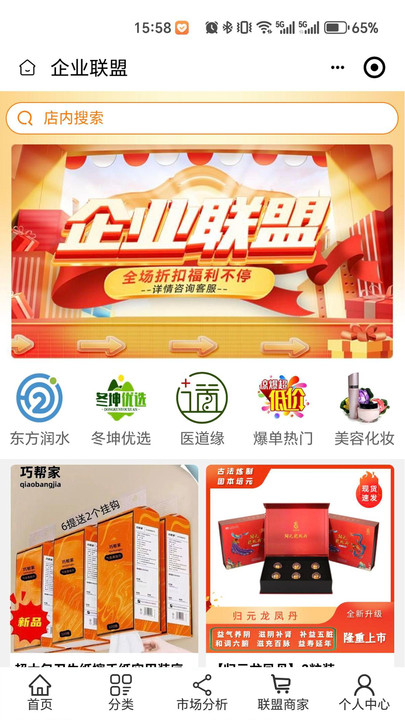405x720 pixels.
Task: Open the 市场分析 tab
Action: 202,692
